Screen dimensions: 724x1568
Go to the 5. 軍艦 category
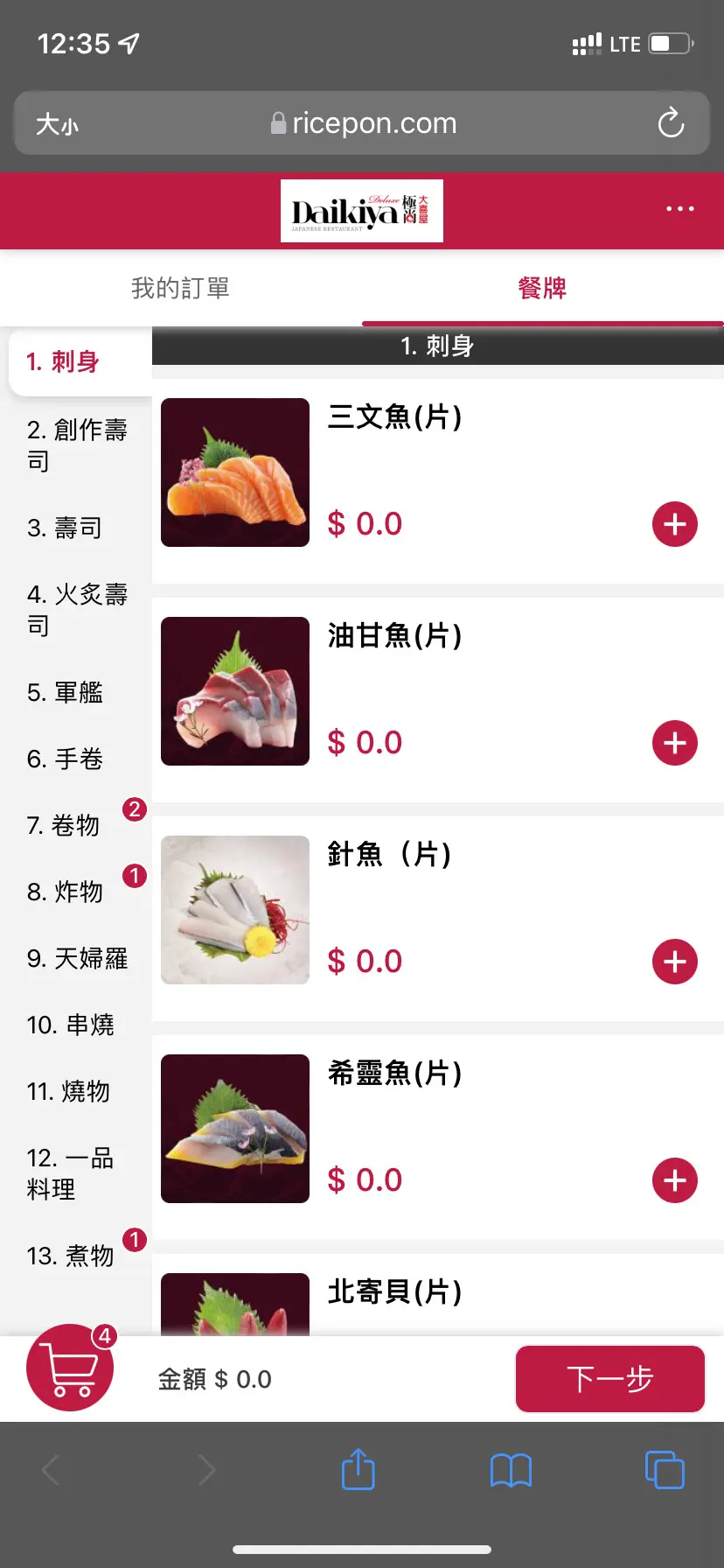[66, 692]
